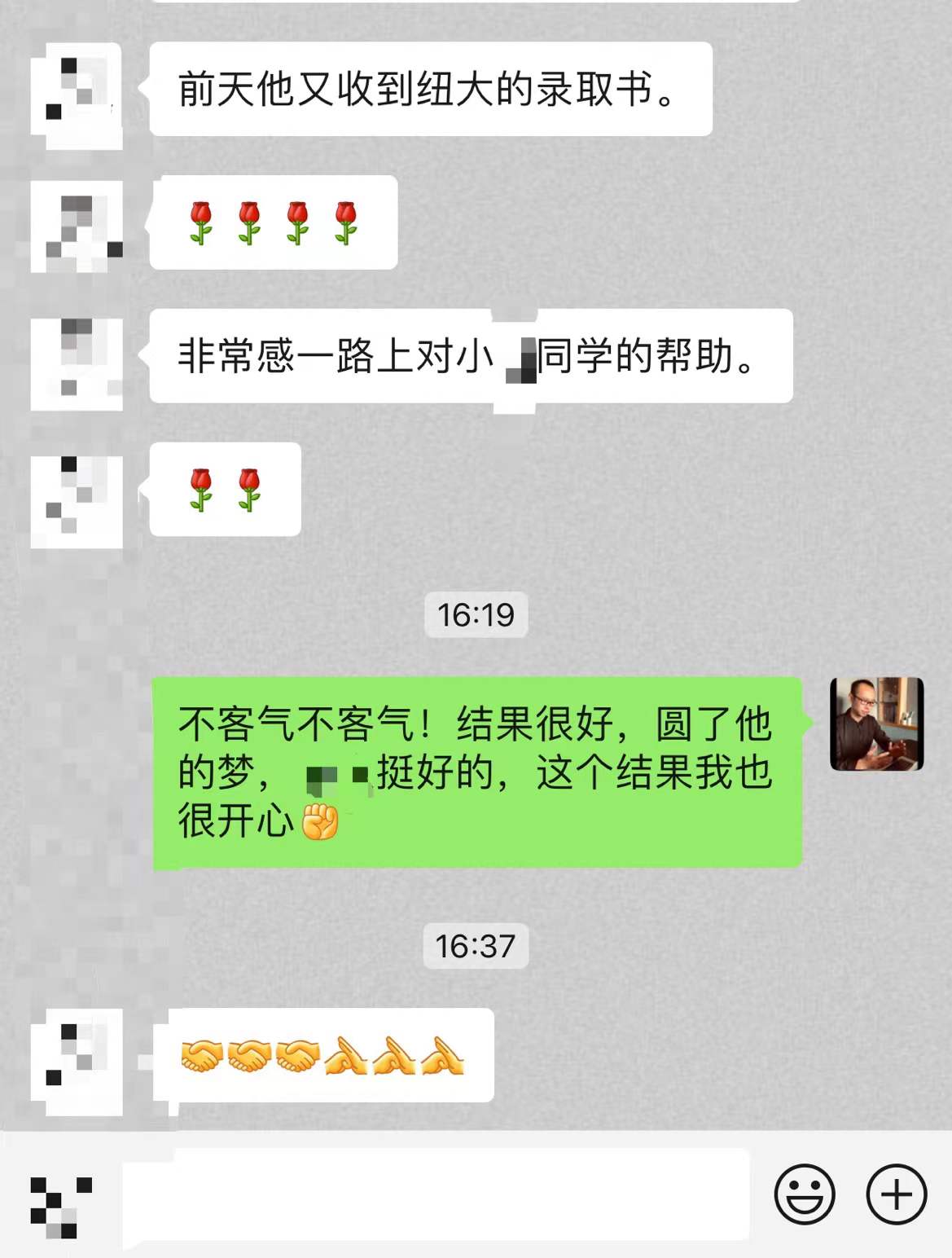Switch to voice input icon

pyautogui.click(x=60, y=1206)
